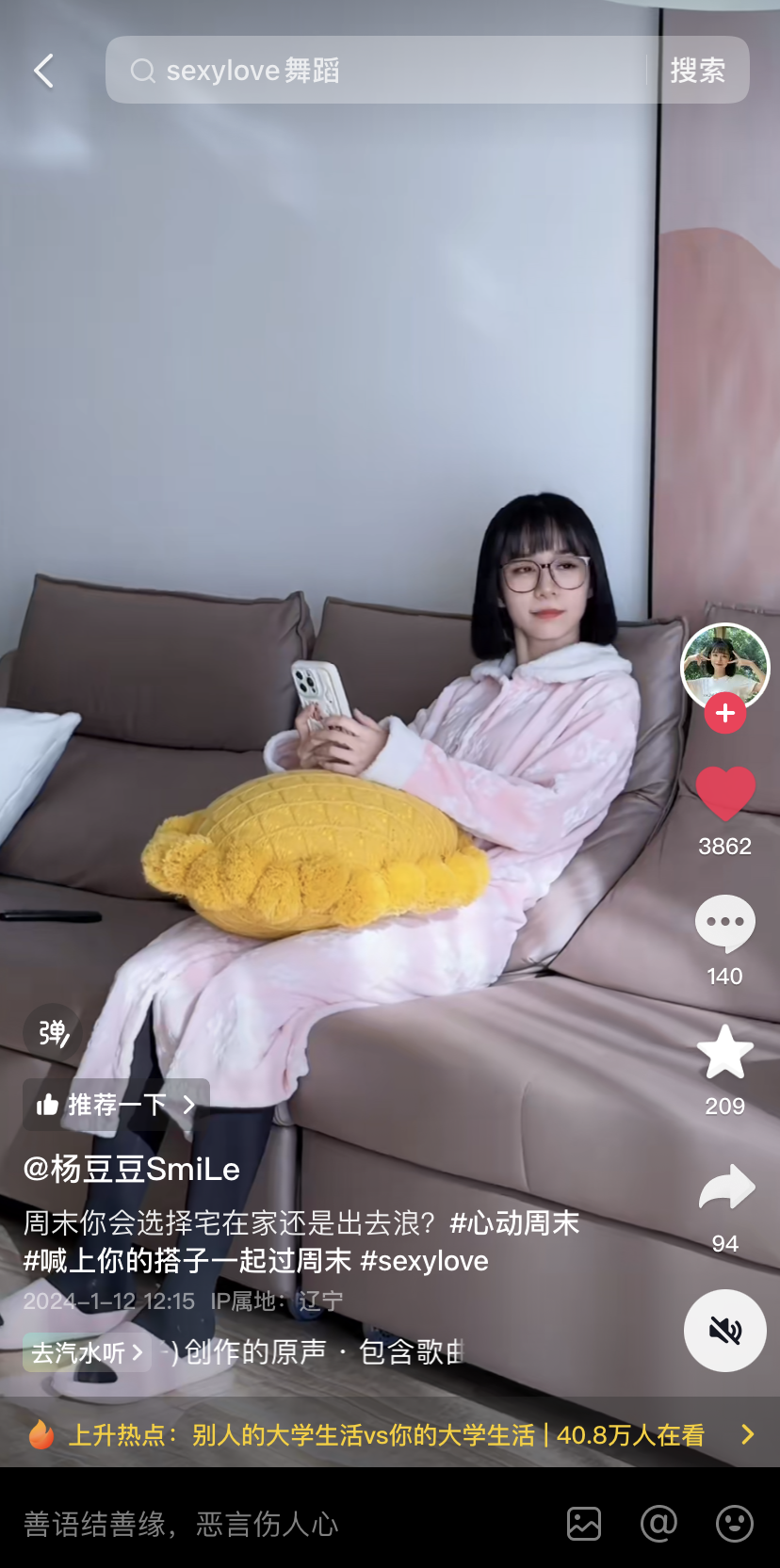Screen dimensions: 780x1568
Task: Open the @ mention icon at bottom
Action: (x=658, y=1523)
